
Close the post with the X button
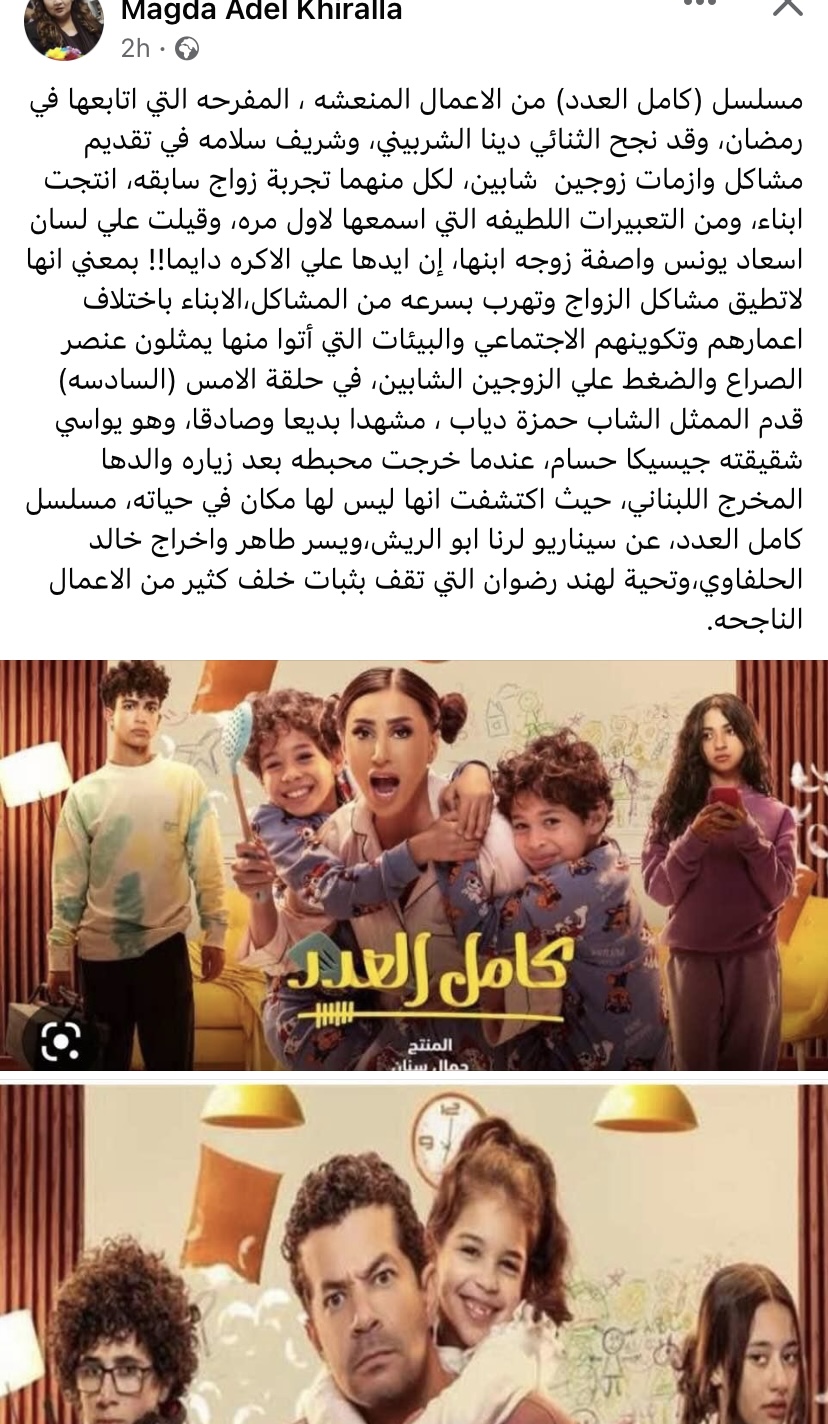pyautogui.click(x=788, y=8)
